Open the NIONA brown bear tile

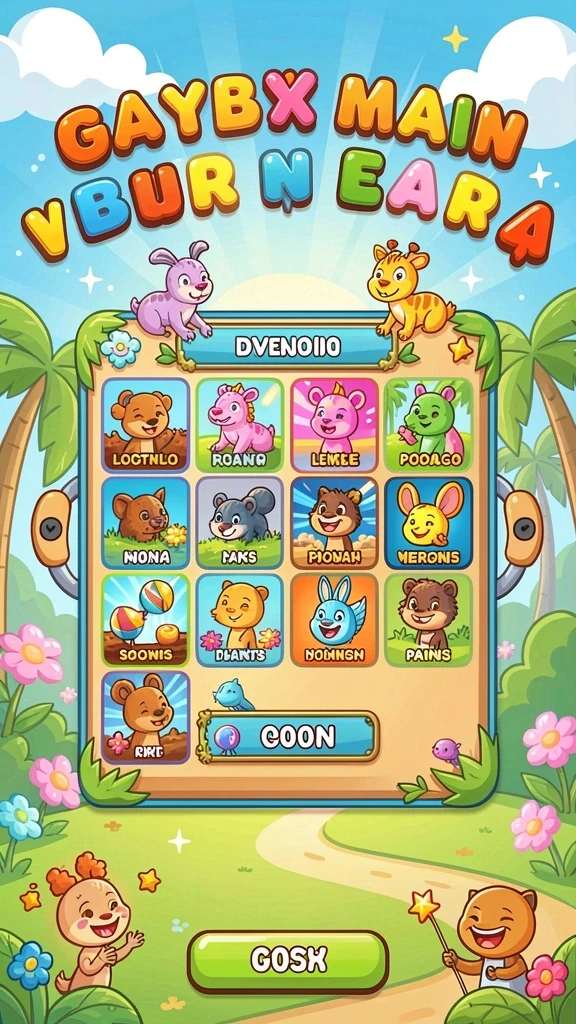coord(145,522)
